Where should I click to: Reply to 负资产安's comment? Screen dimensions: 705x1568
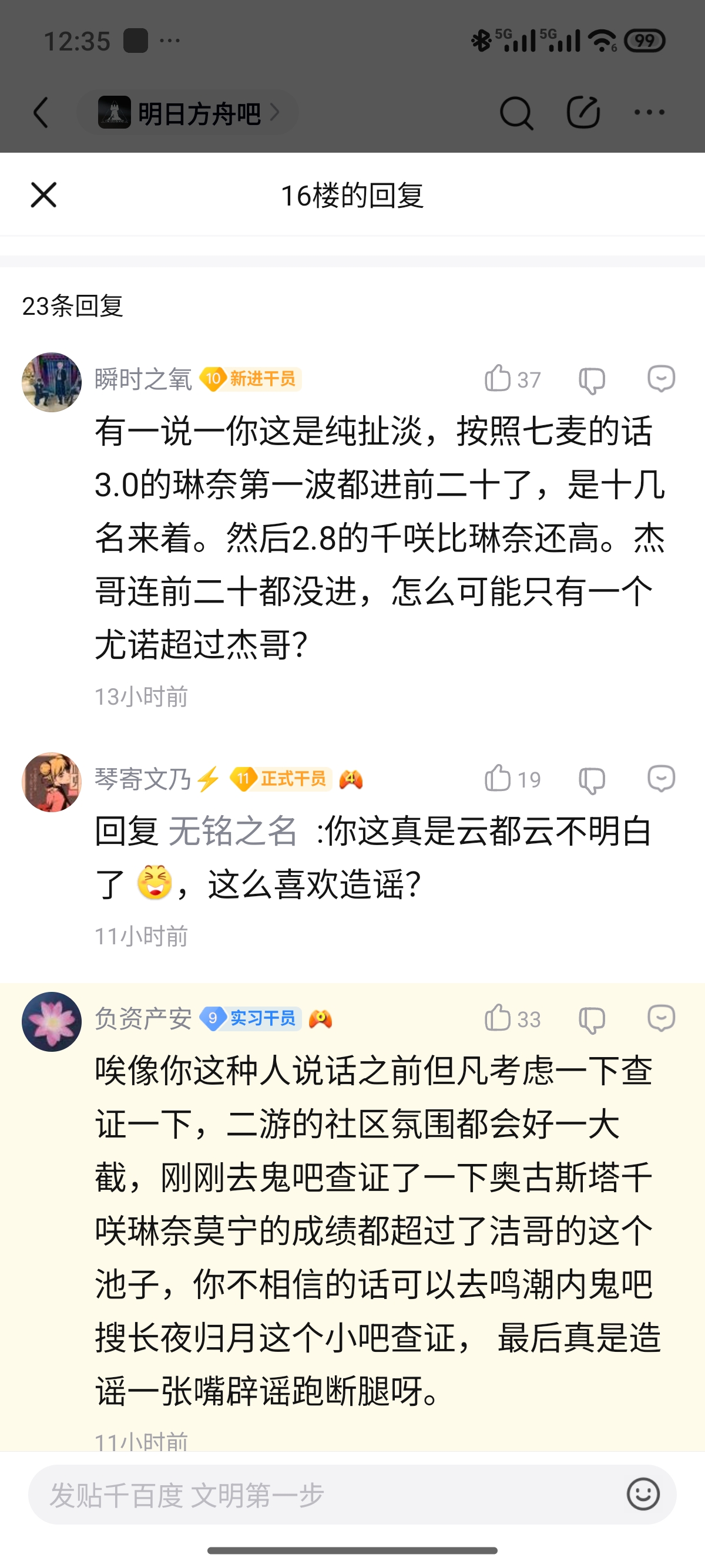pos(660,1018)
